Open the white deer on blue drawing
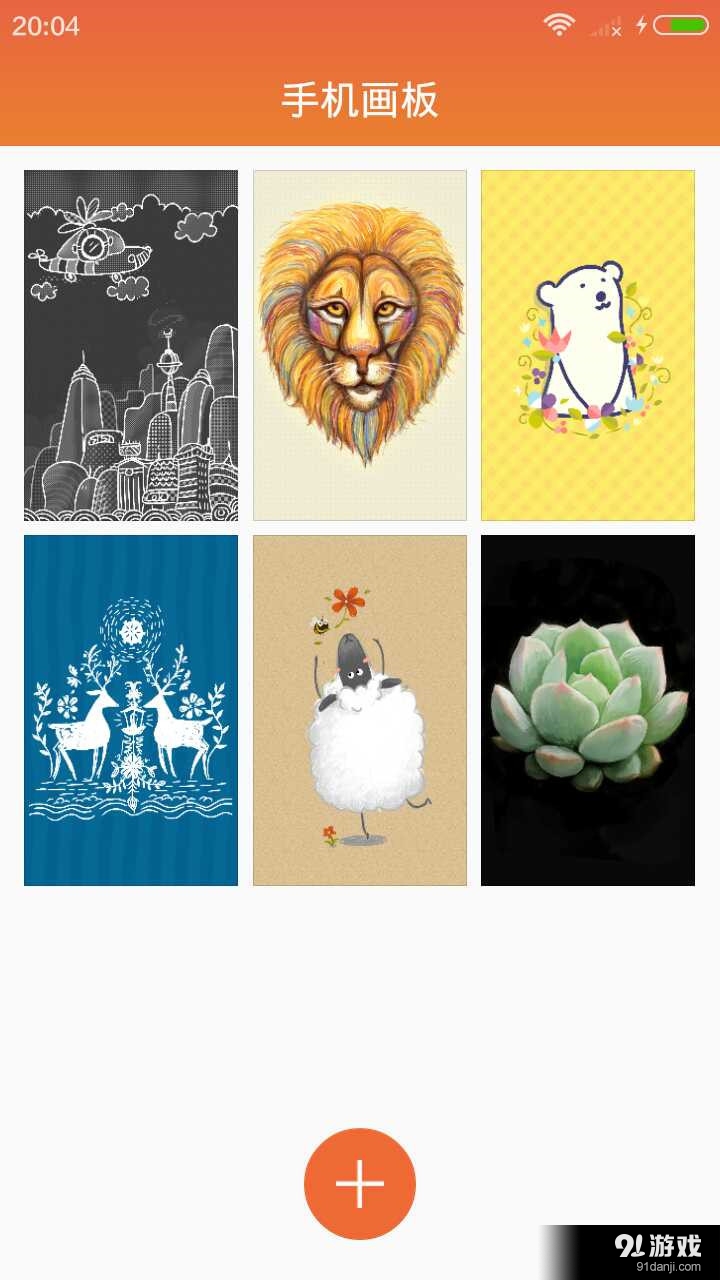The width and height of the screenshot is (720, 1280). (131, 710)
